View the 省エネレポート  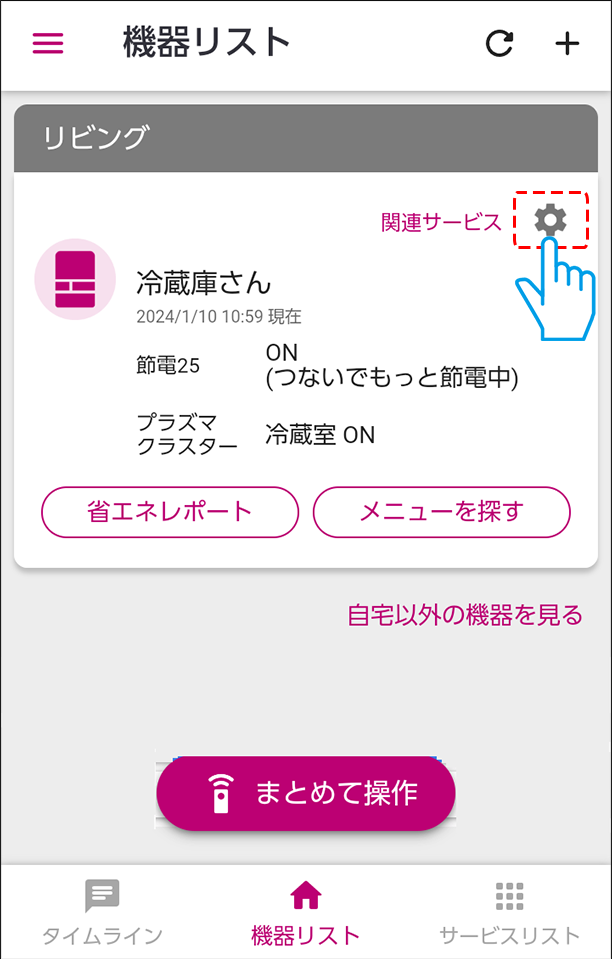[170, 513]
